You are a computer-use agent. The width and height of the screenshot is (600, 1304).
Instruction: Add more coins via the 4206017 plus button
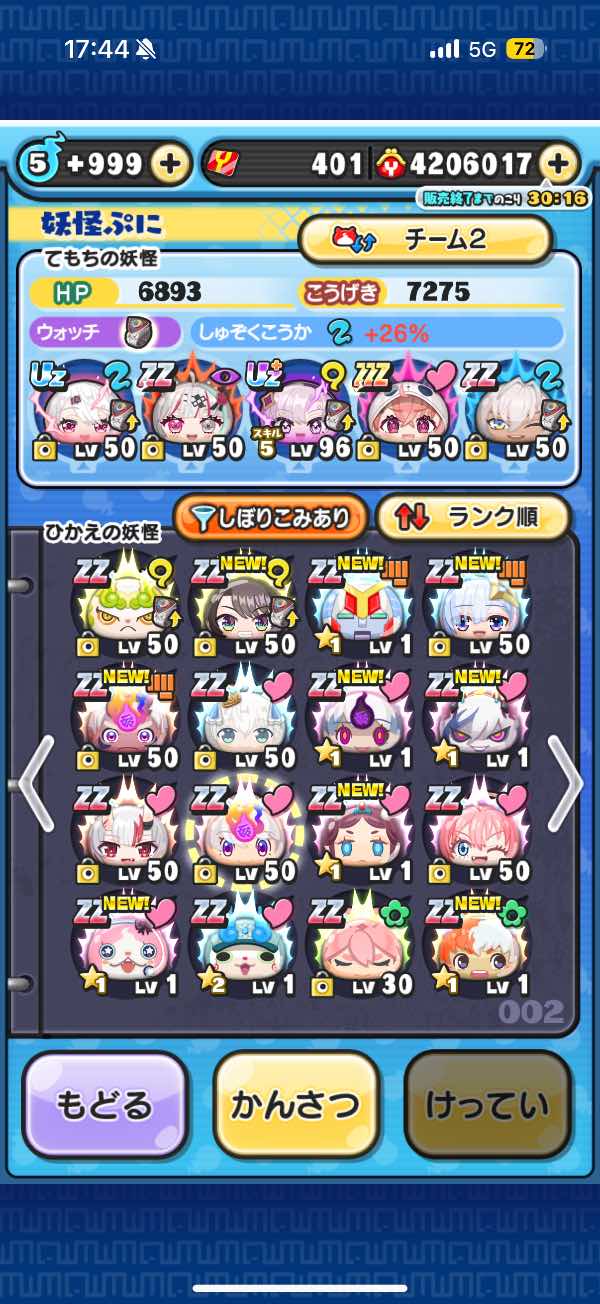click(x=559, y=164)
